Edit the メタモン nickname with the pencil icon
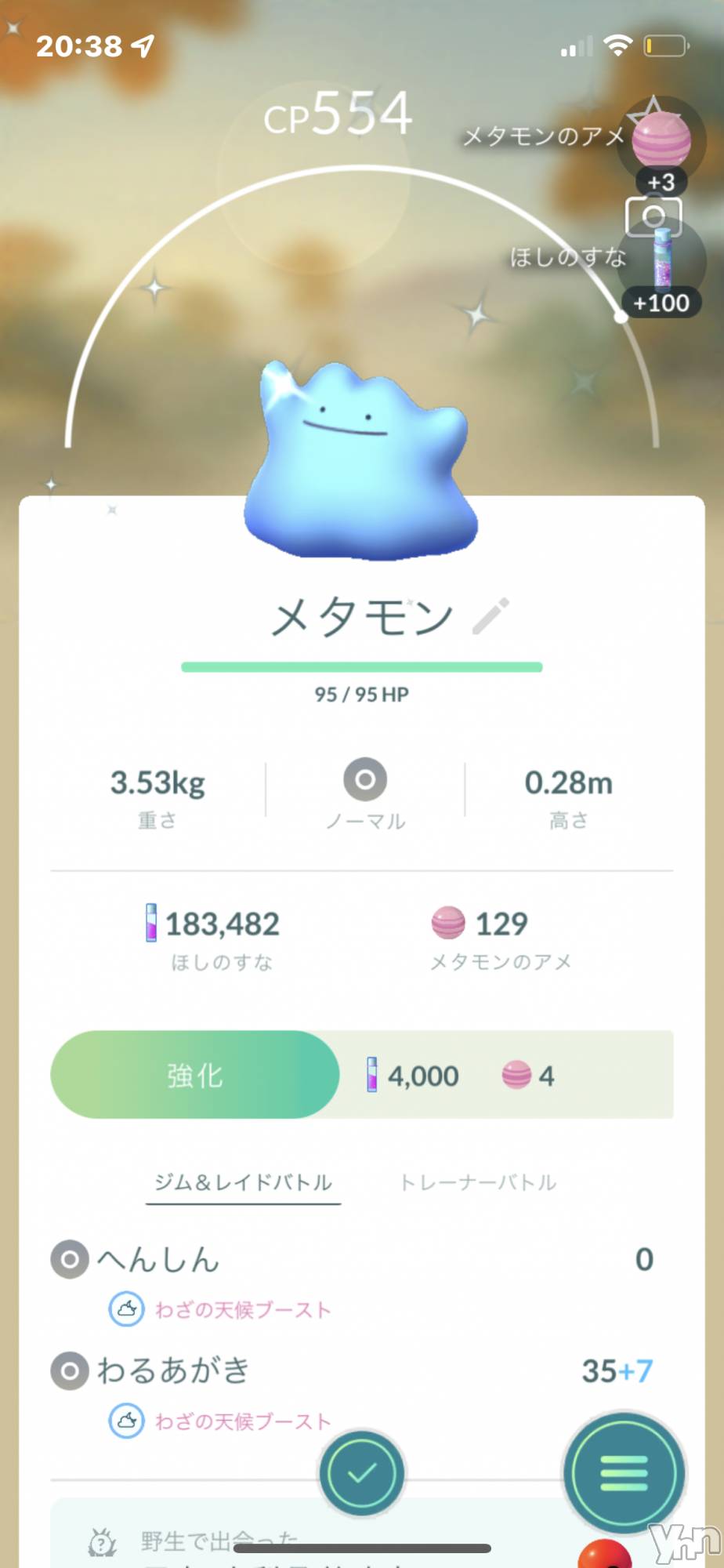Image resolution: width=724 pixels, height=1568 pixels. [491, 616]
